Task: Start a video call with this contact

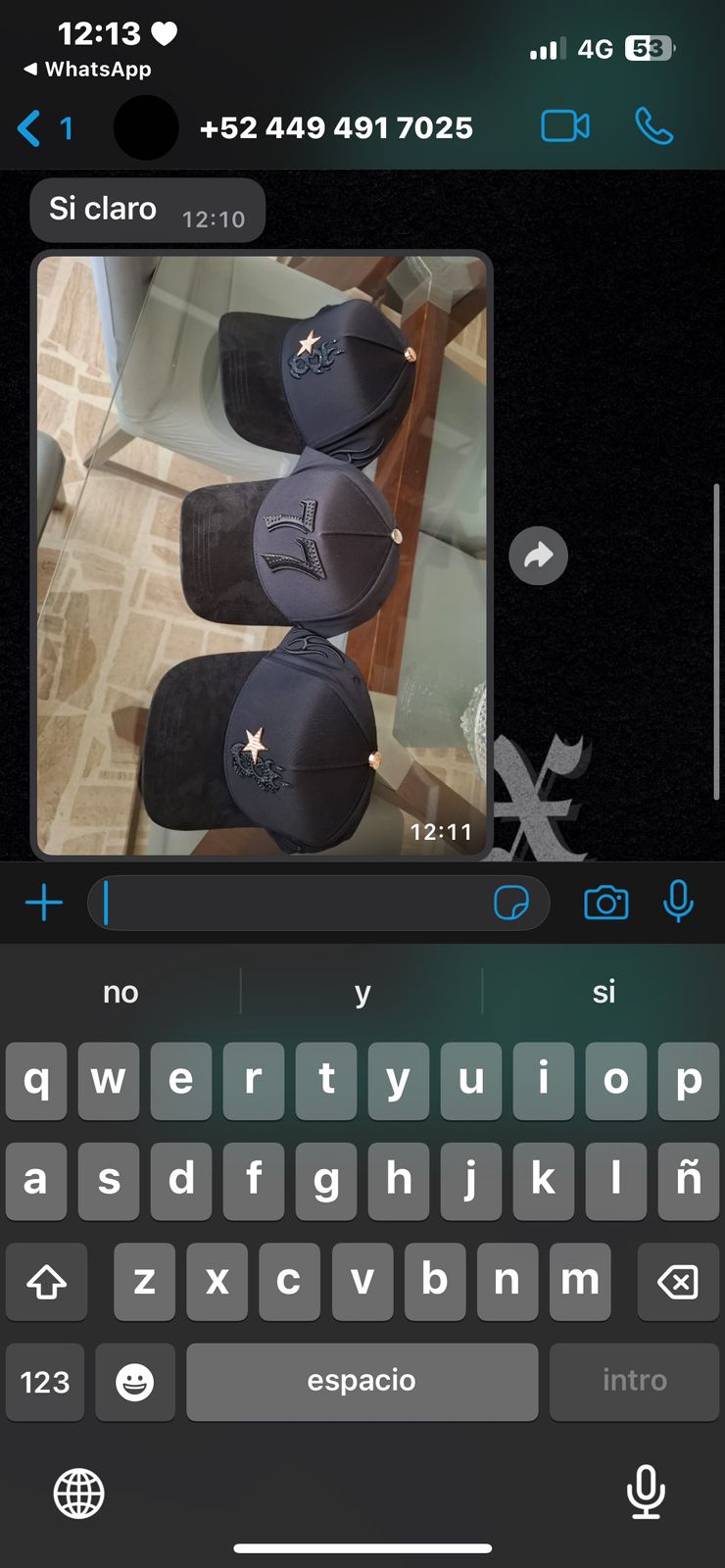Action: click(565, 126)
